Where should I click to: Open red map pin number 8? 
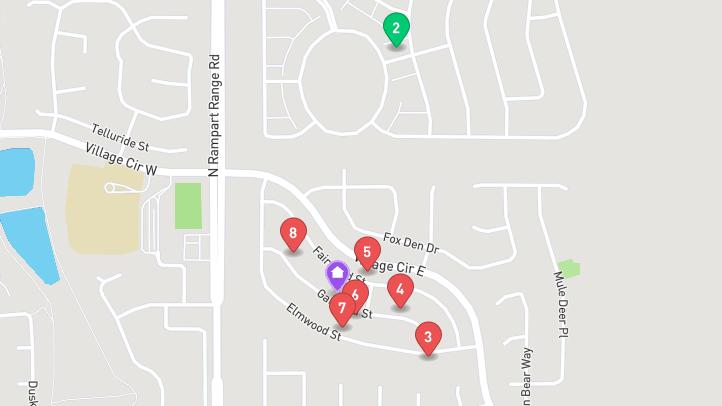point(293,234)
